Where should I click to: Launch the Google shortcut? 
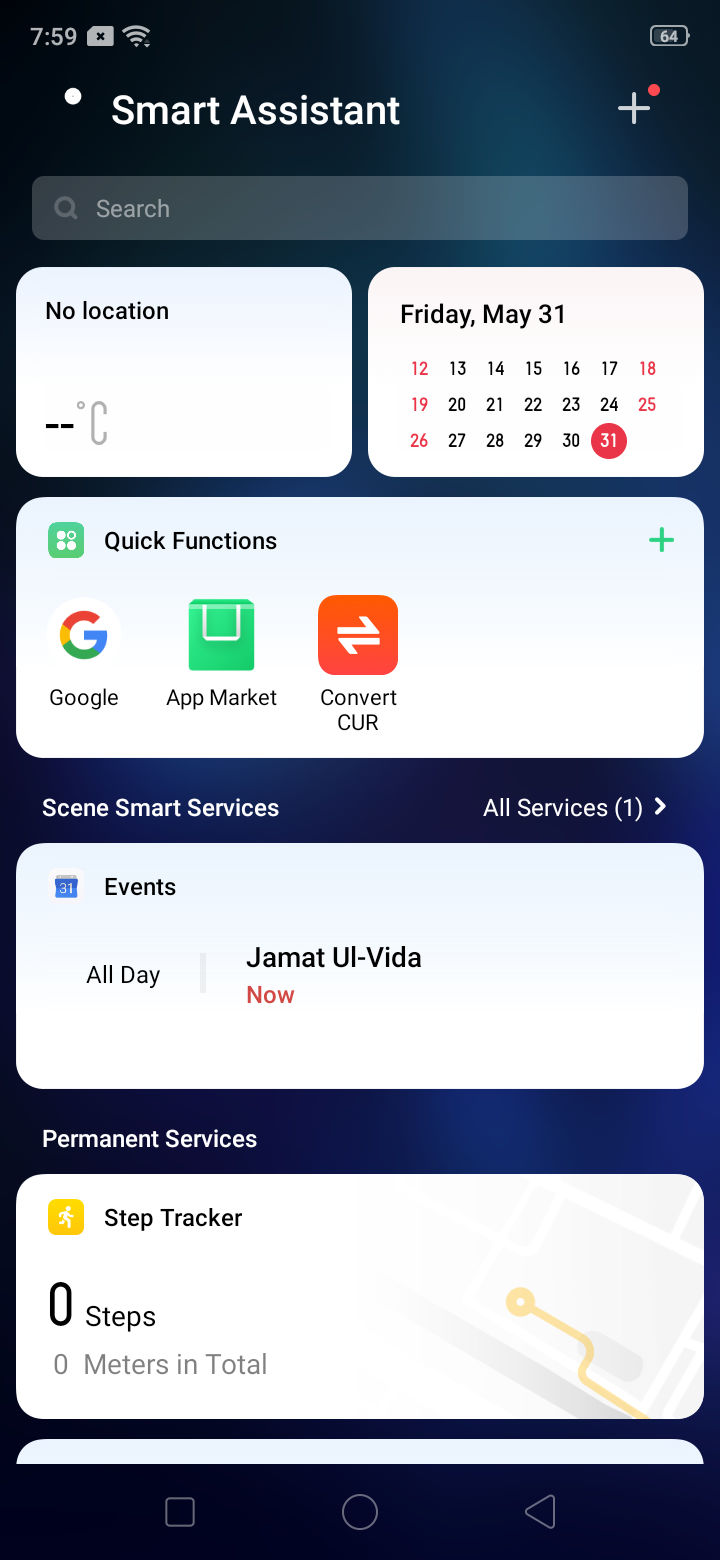click(84, 653)
